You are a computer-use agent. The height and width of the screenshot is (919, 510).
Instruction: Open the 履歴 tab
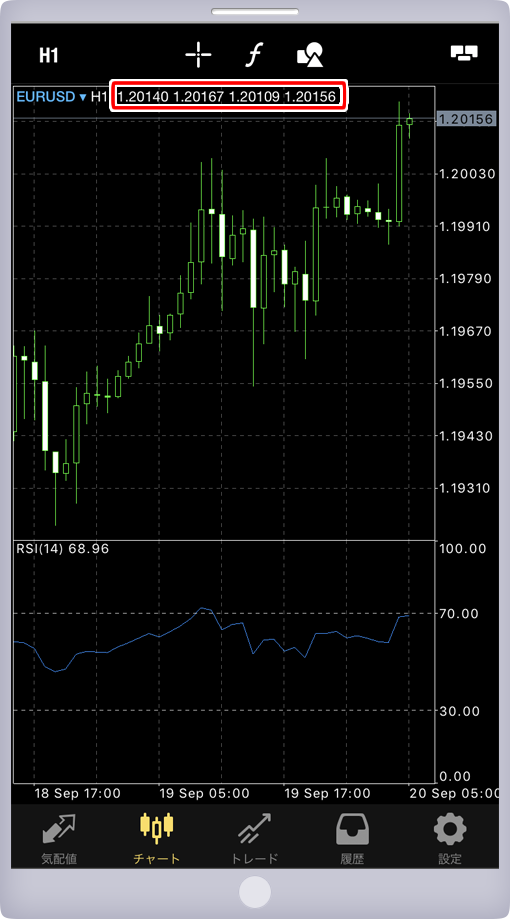coord(352,839)
